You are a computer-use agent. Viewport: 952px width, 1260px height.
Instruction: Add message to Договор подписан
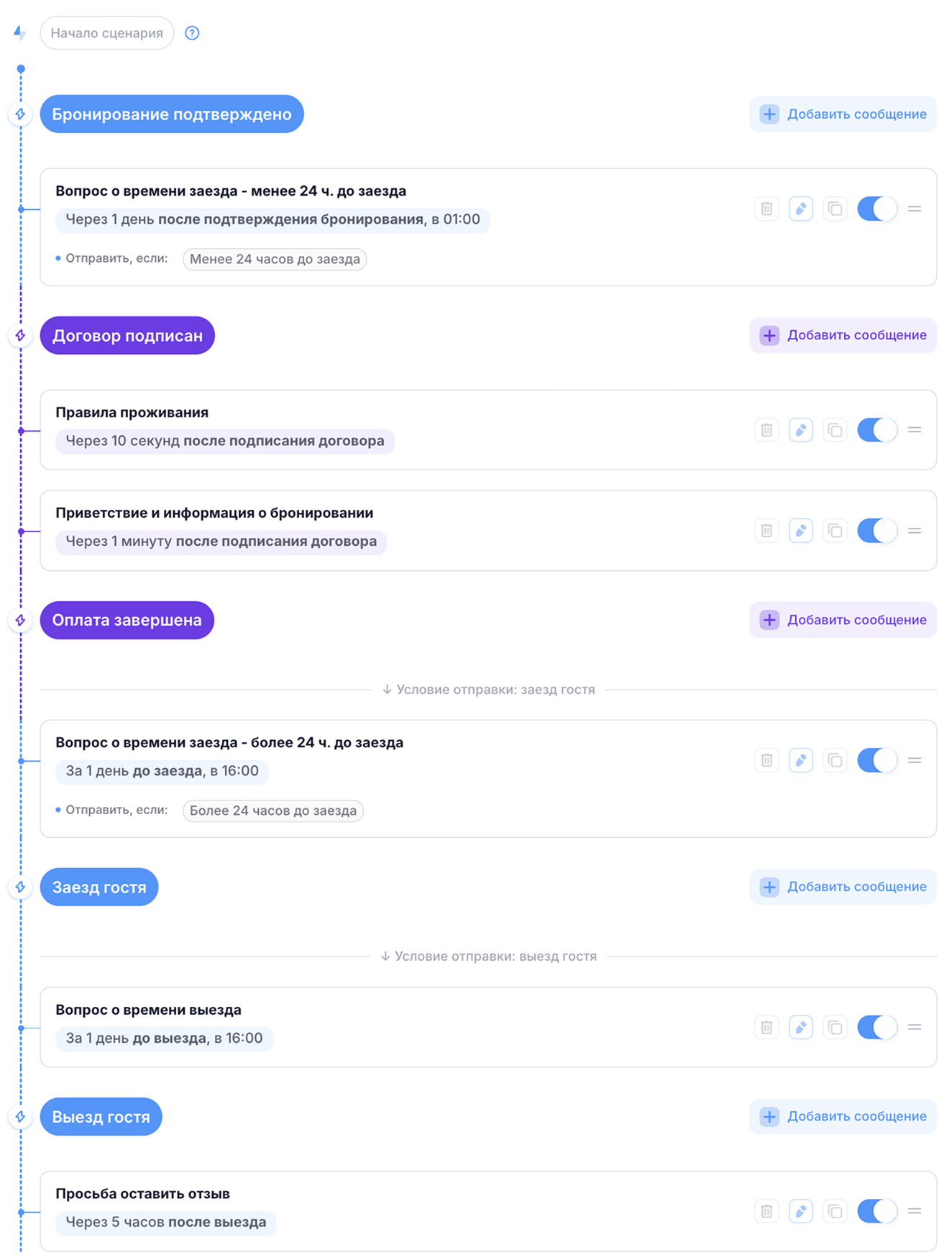tap(843, 335)
